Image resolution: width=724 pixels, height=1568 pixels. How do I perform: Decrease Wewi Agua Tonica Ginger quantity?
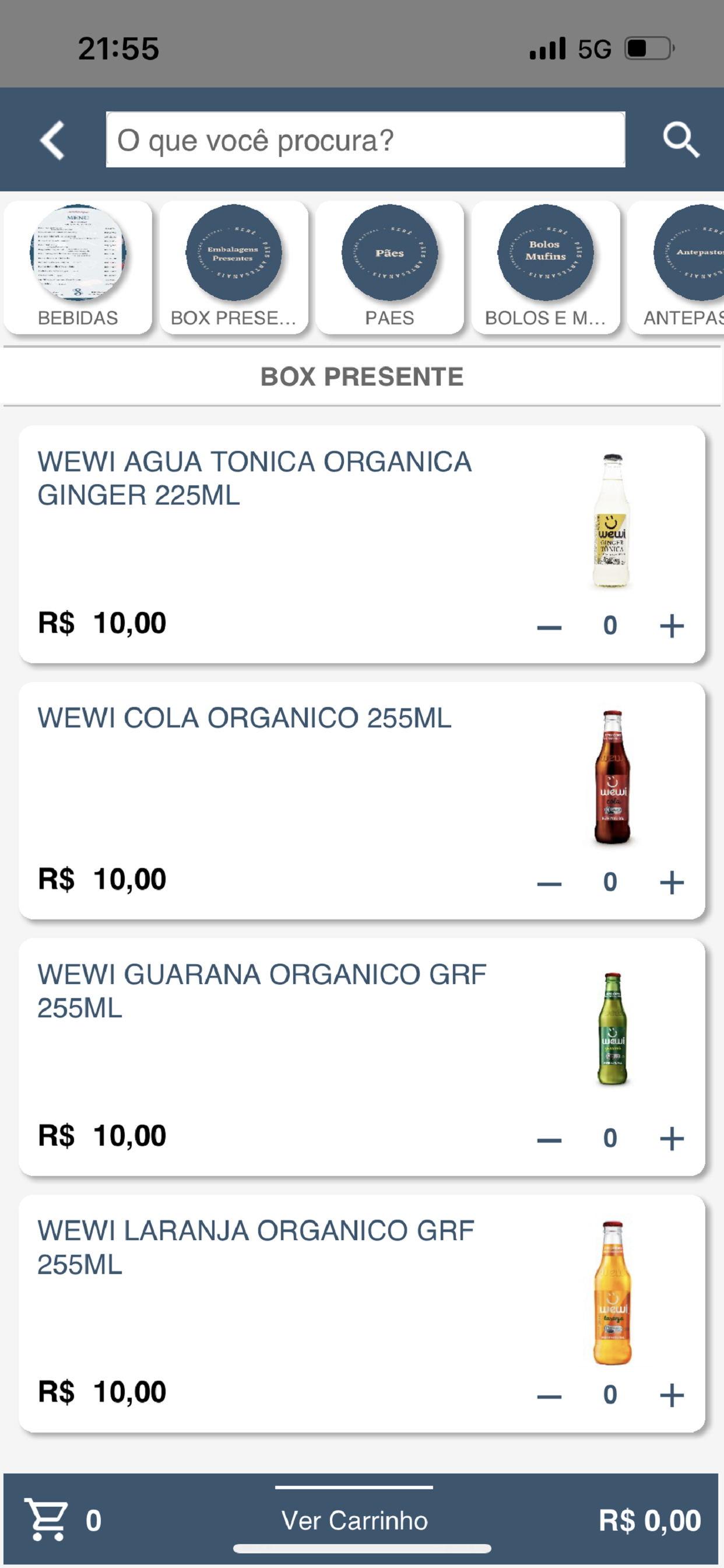[549, 626]
